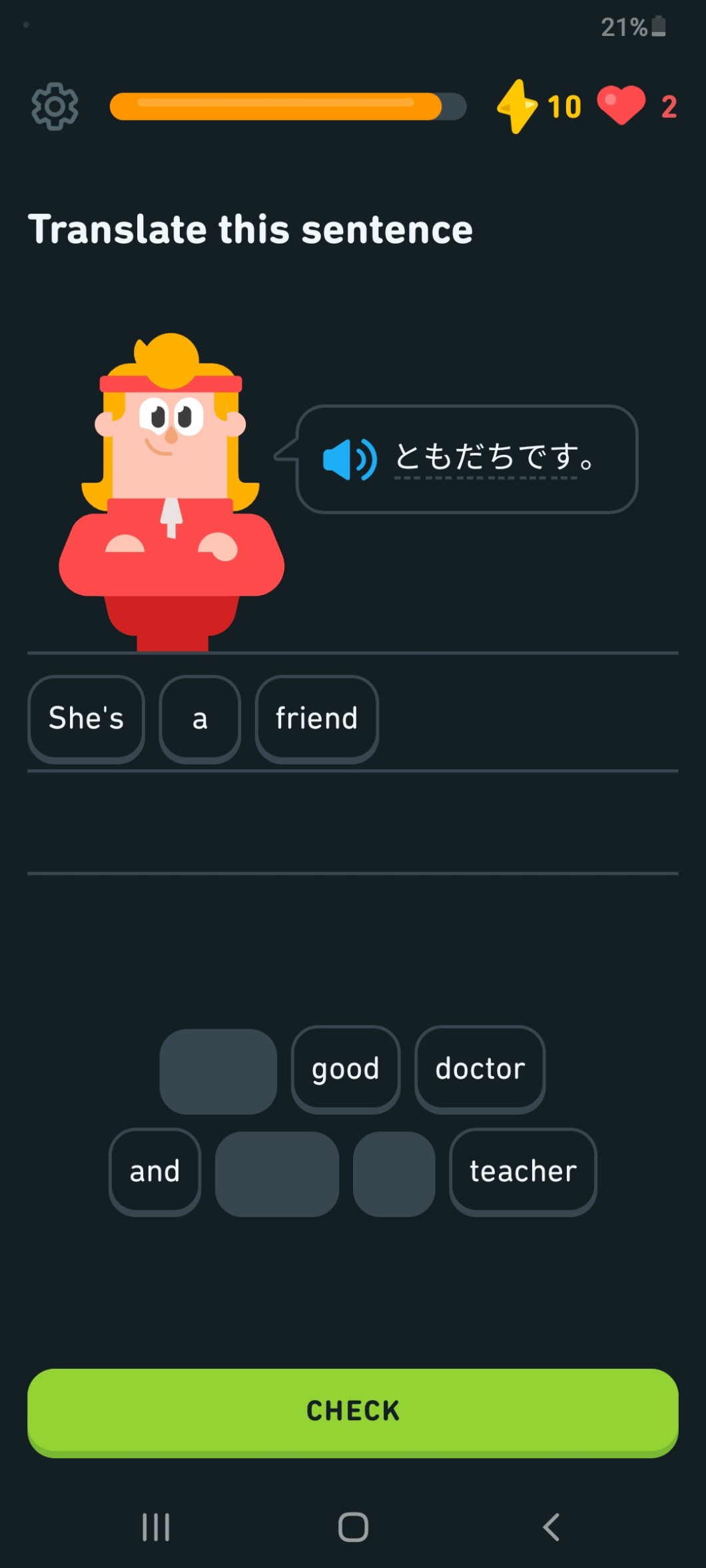Add the word "good" to the answer
The image size is (706, 1568).
coord(345,1069)
